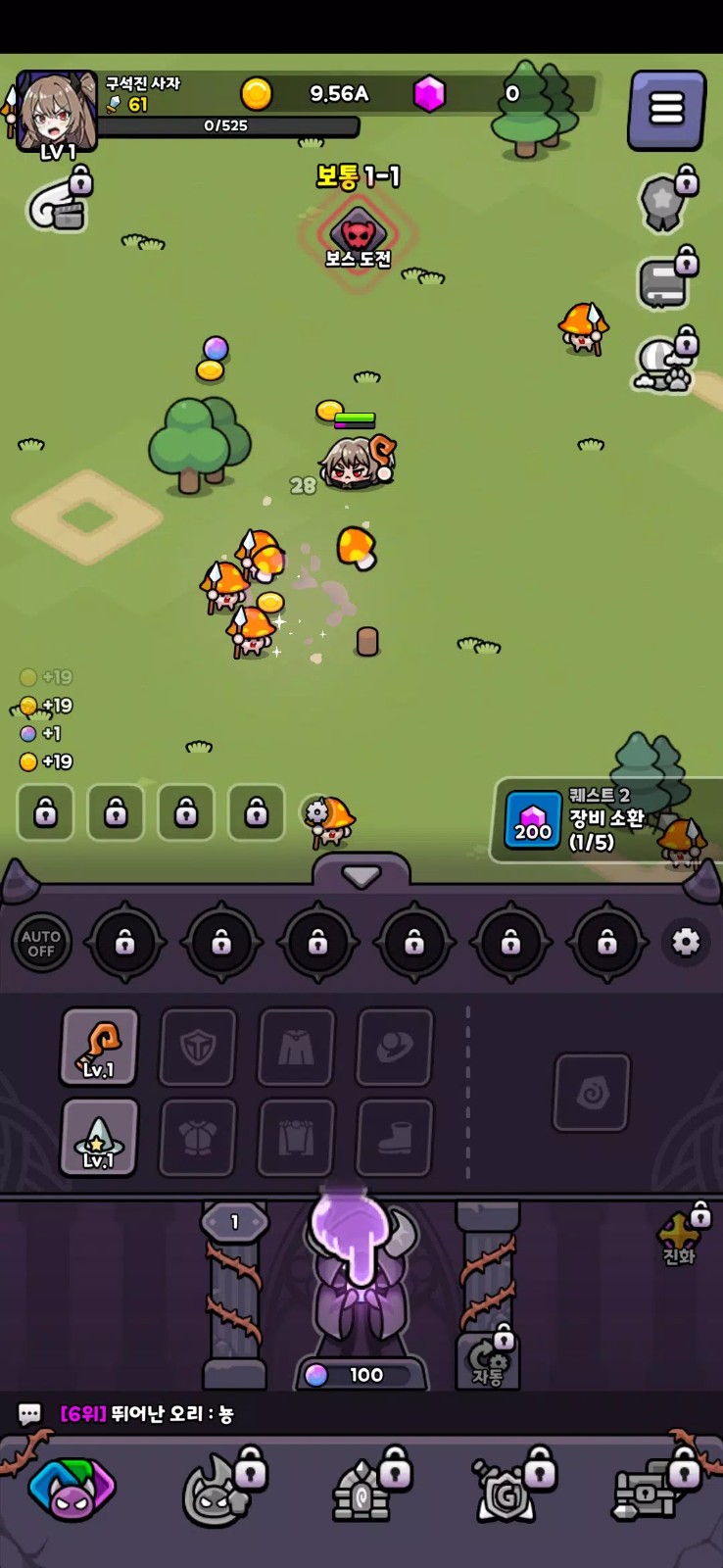Switch to the hero tab in bottom bar

point(71,1490)
